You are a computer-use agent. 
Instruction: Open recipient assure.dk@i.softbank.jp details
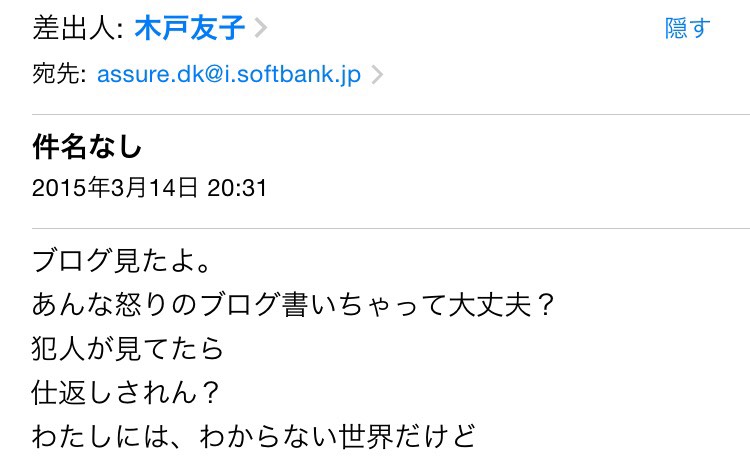pyautogui.click(x=228, y=75)
